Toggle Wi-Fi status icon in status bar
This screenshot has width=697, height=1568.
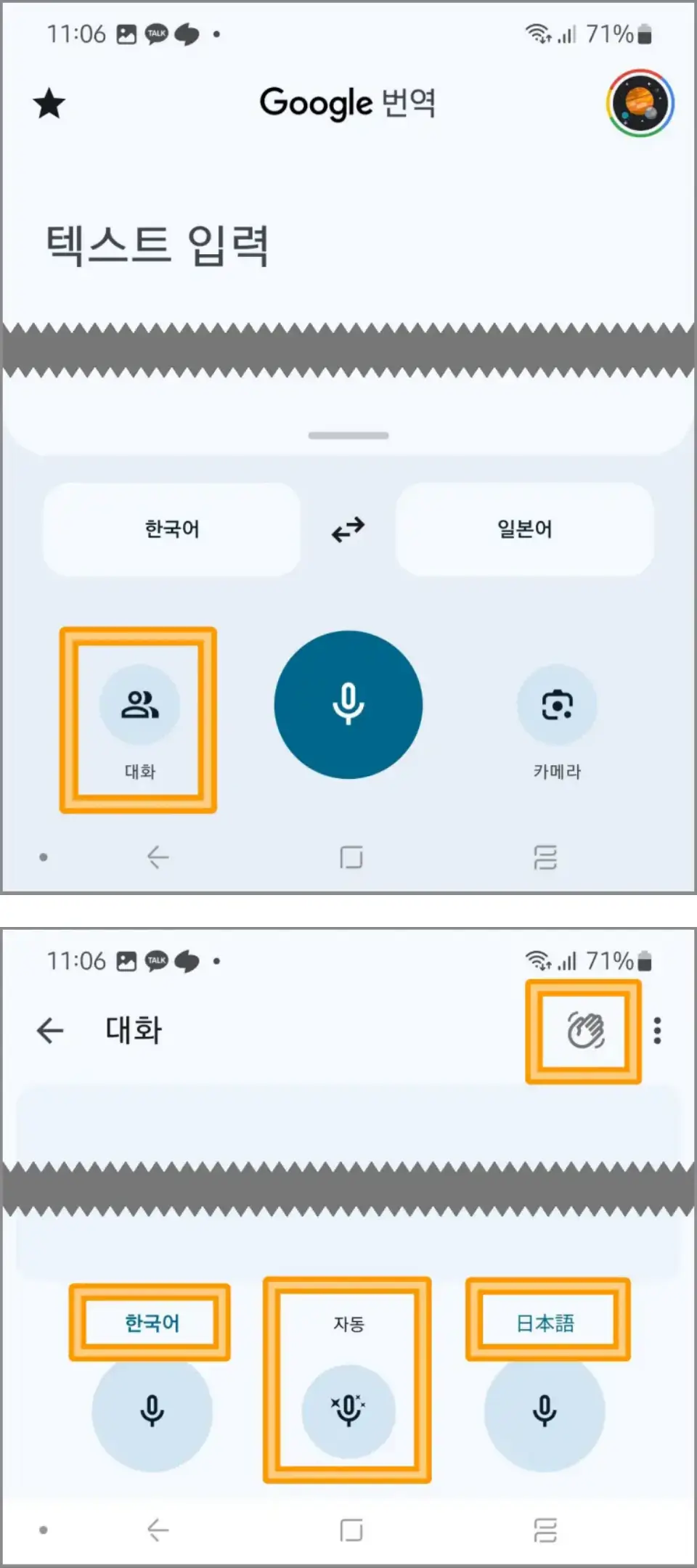[538, 33]
